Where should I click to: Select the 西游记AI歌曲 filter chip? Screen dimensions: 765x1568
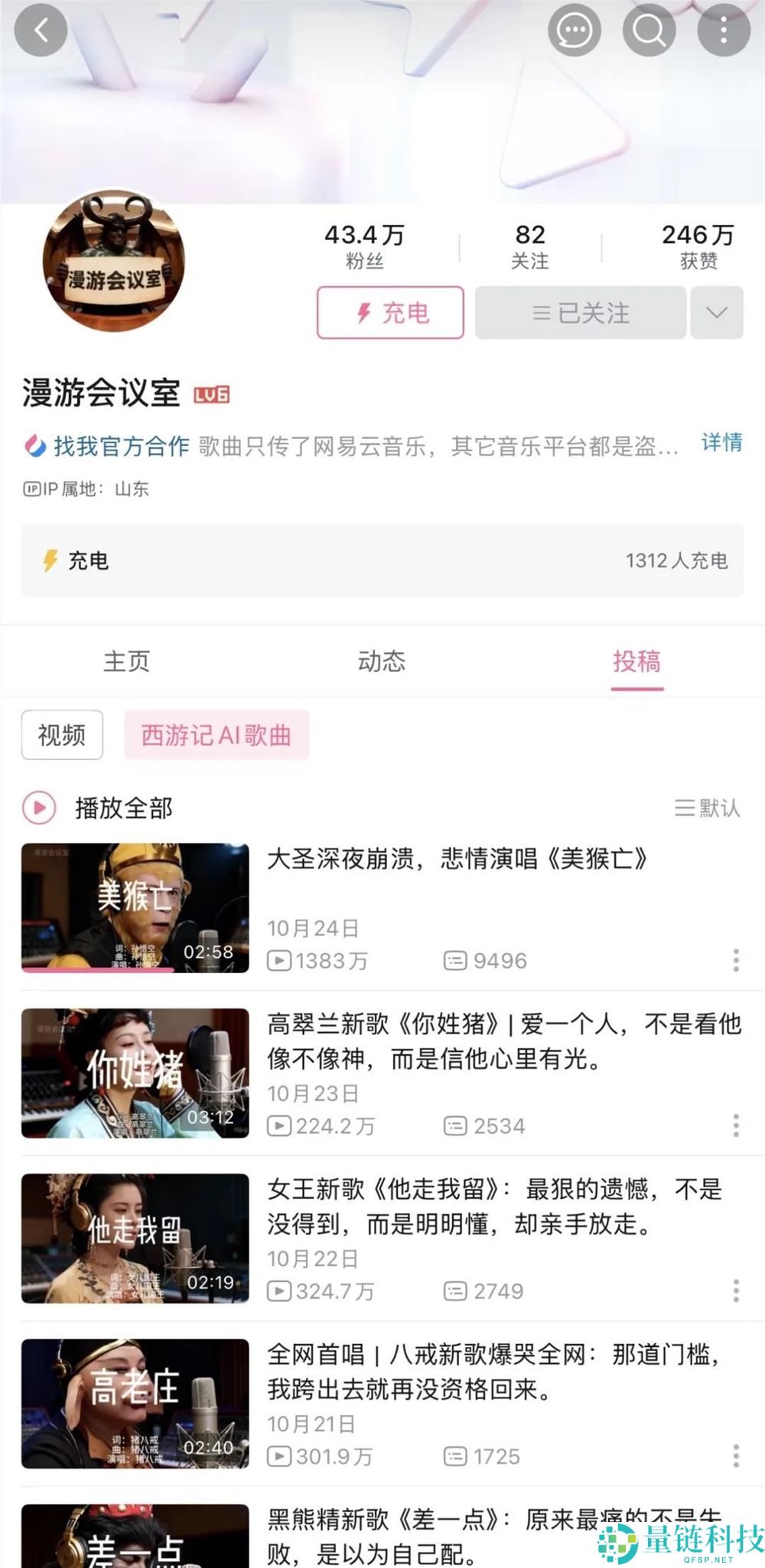point(217,735)
